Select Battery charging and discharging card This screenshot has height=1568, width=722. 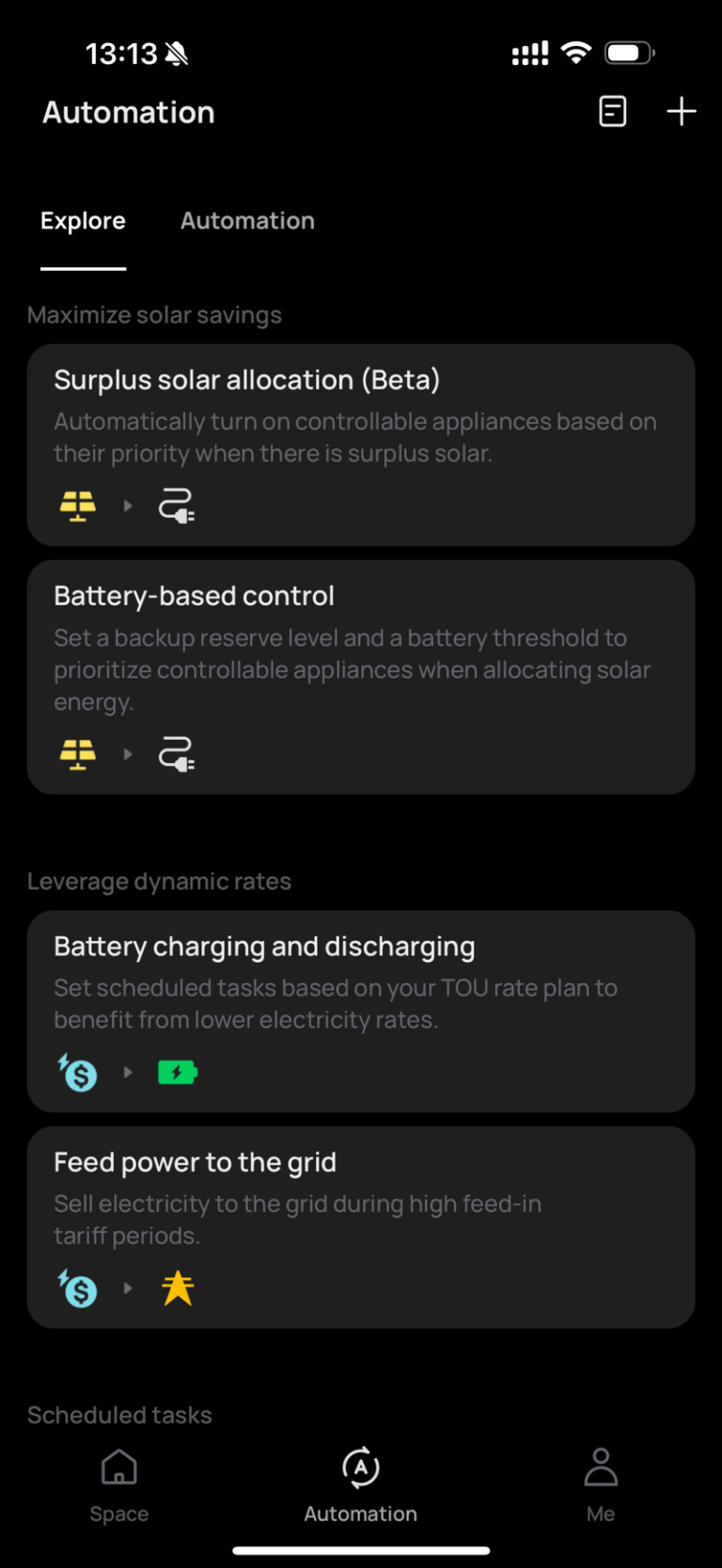tap(361, 1011)
